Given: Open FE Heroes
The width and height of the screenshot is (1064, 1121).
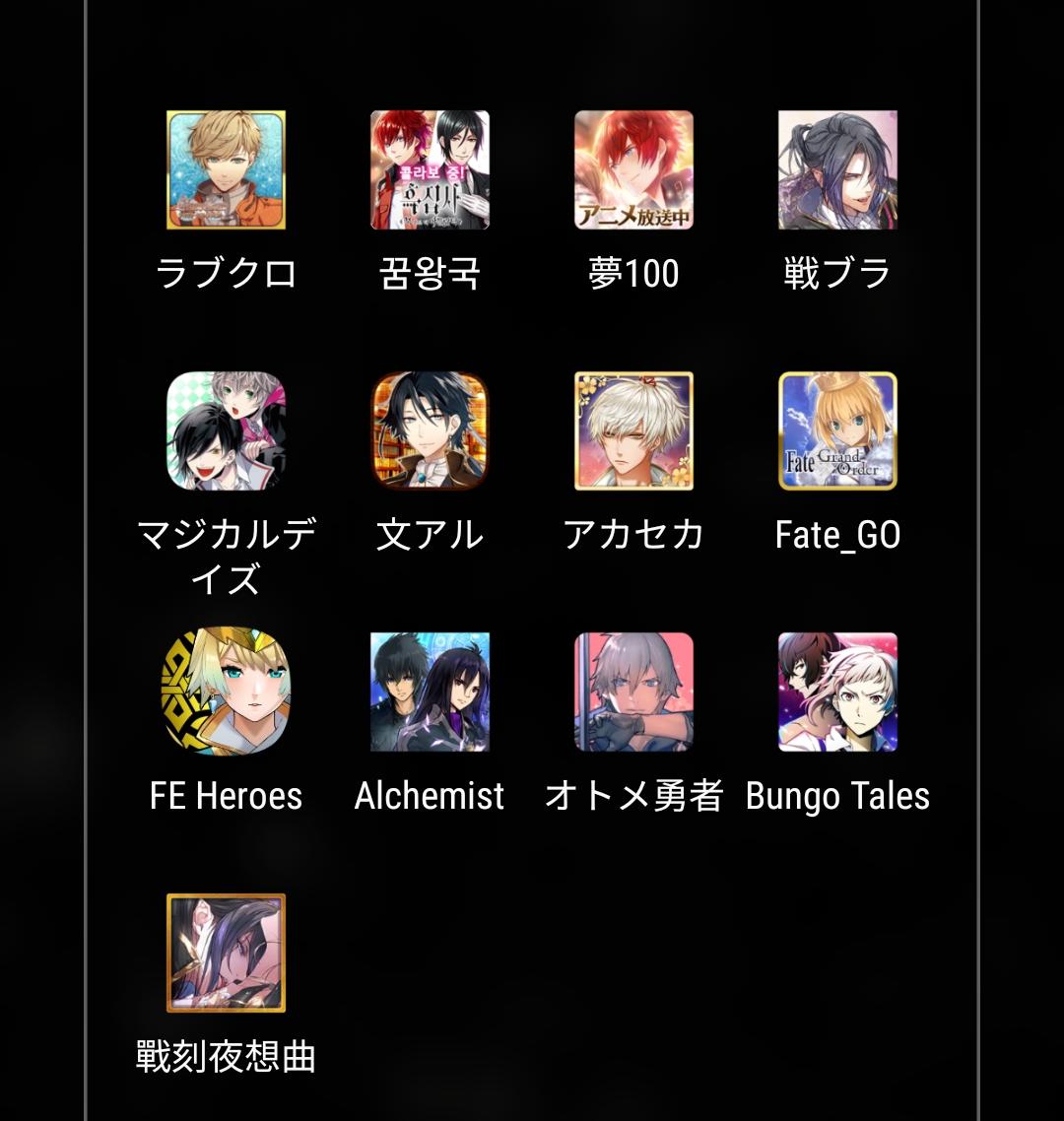Looking at the screenshot, I should coord(226,692).
